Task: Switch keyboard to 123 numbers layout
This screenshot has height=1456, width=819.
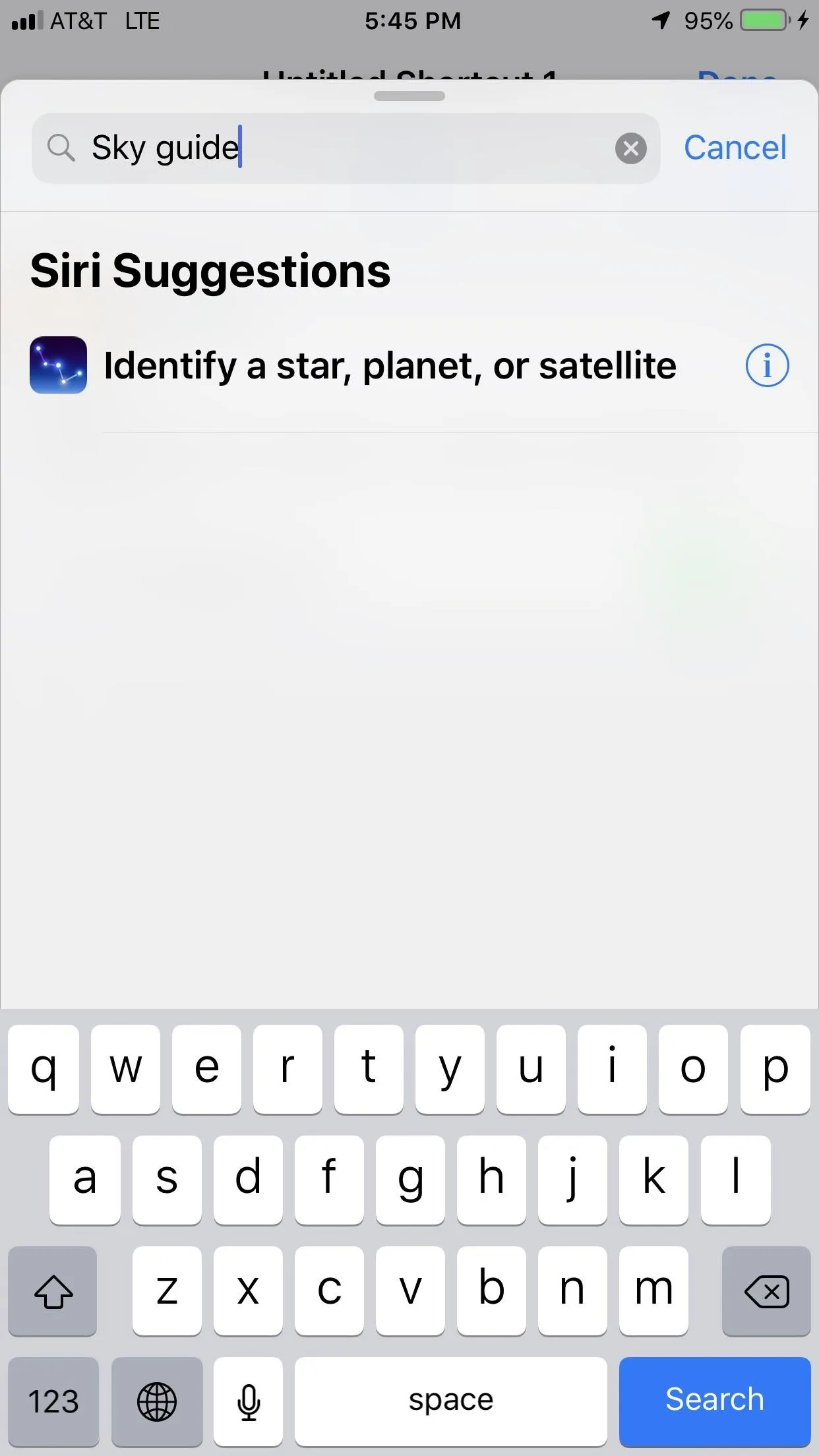Action: [53, 1401]
